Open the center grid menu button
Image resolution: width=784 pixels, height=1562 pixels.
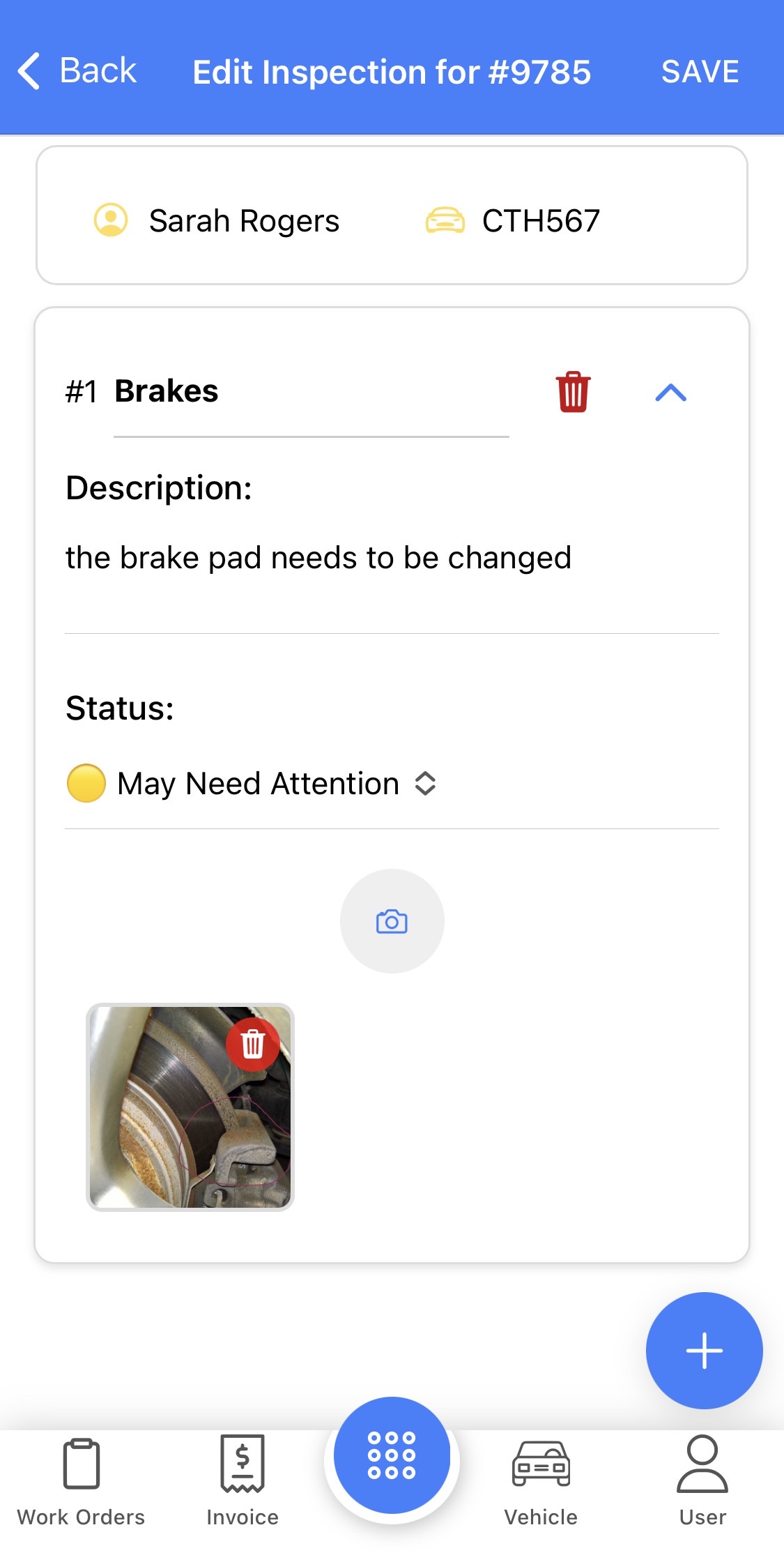(x=392, y=1455)
